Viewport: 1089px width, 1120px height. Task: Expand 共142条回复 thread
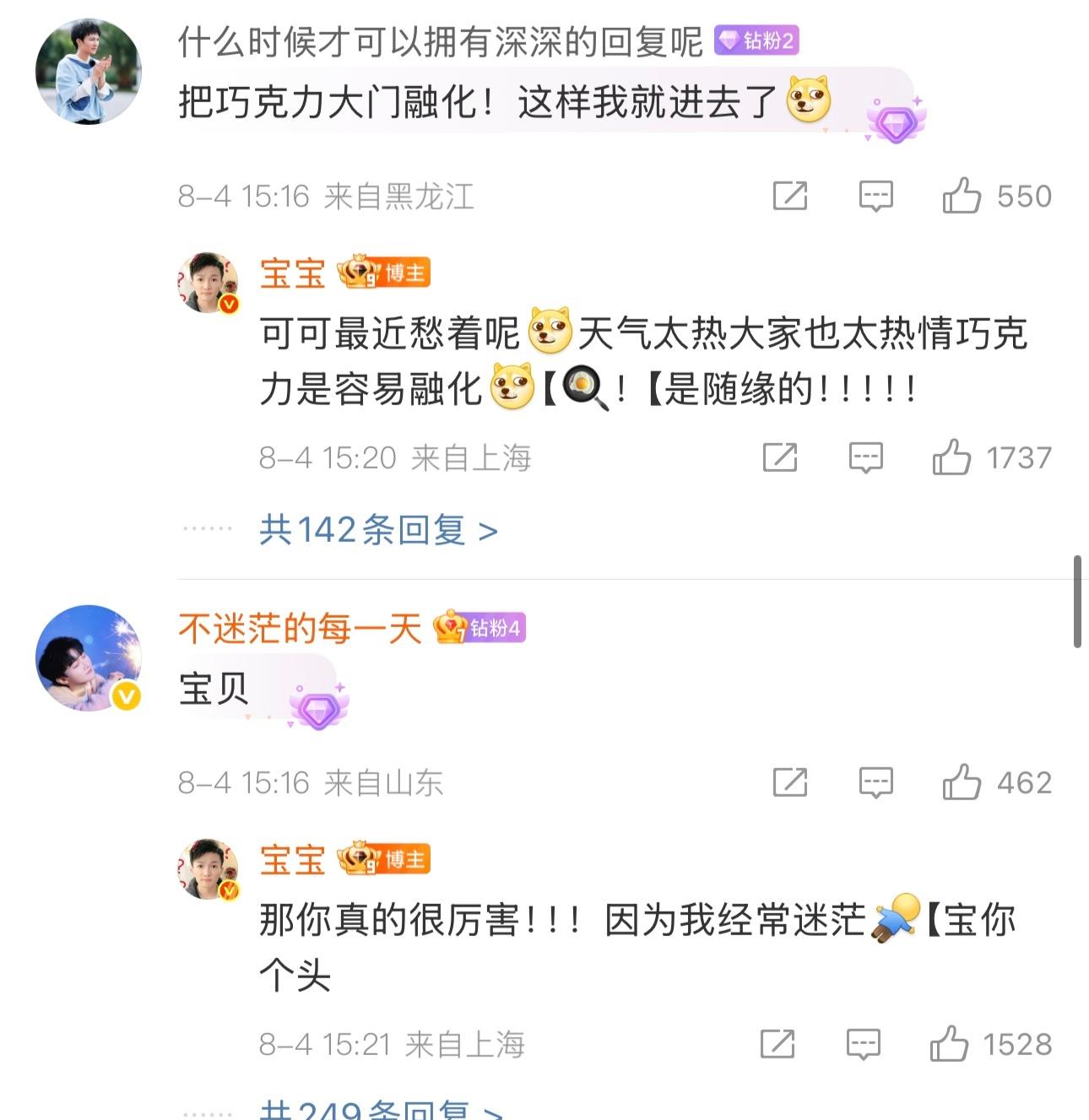coord(378,530)
